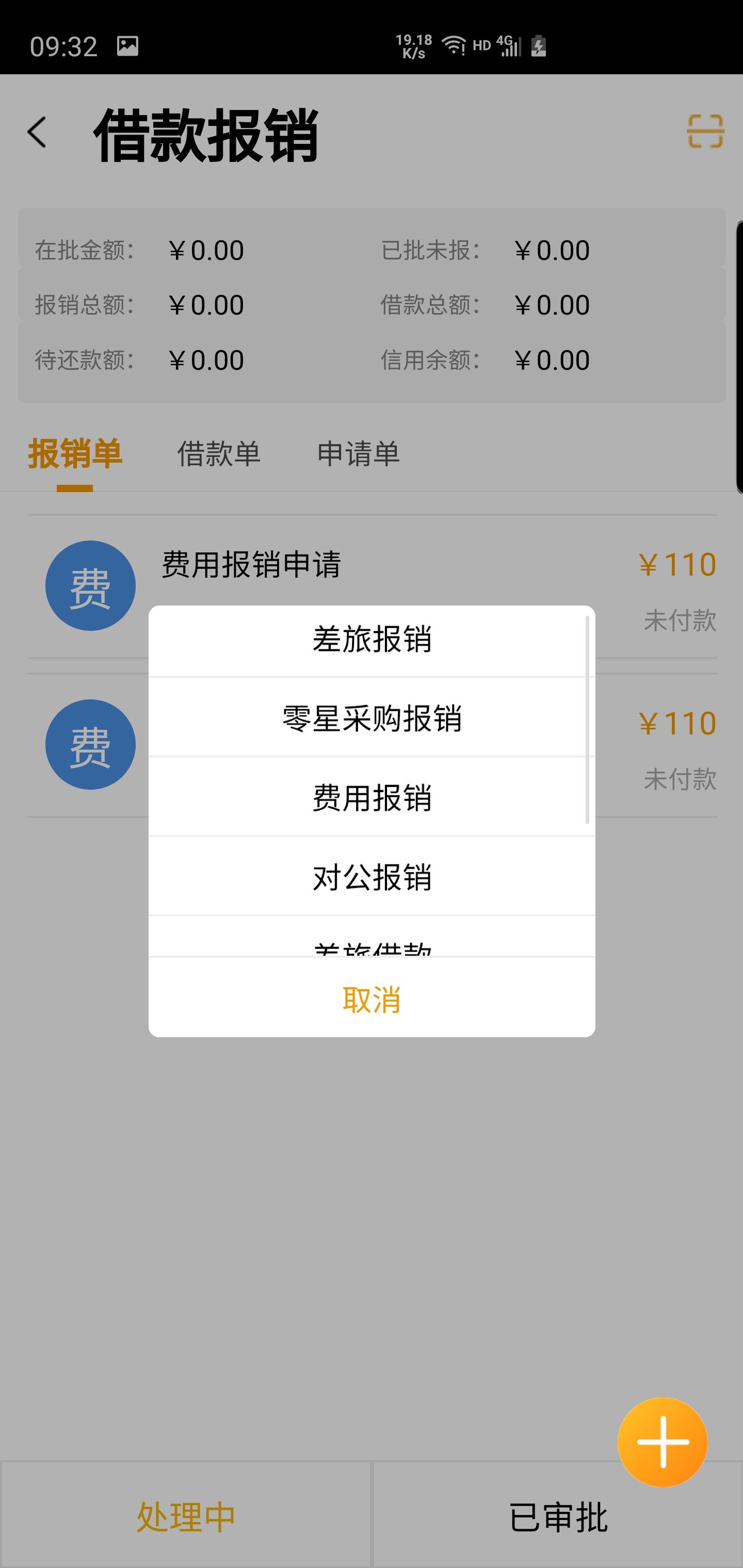This screenshot has width=743, height=1568.
Task: Select 对公报销 option
Action: (x=372, y=877)
